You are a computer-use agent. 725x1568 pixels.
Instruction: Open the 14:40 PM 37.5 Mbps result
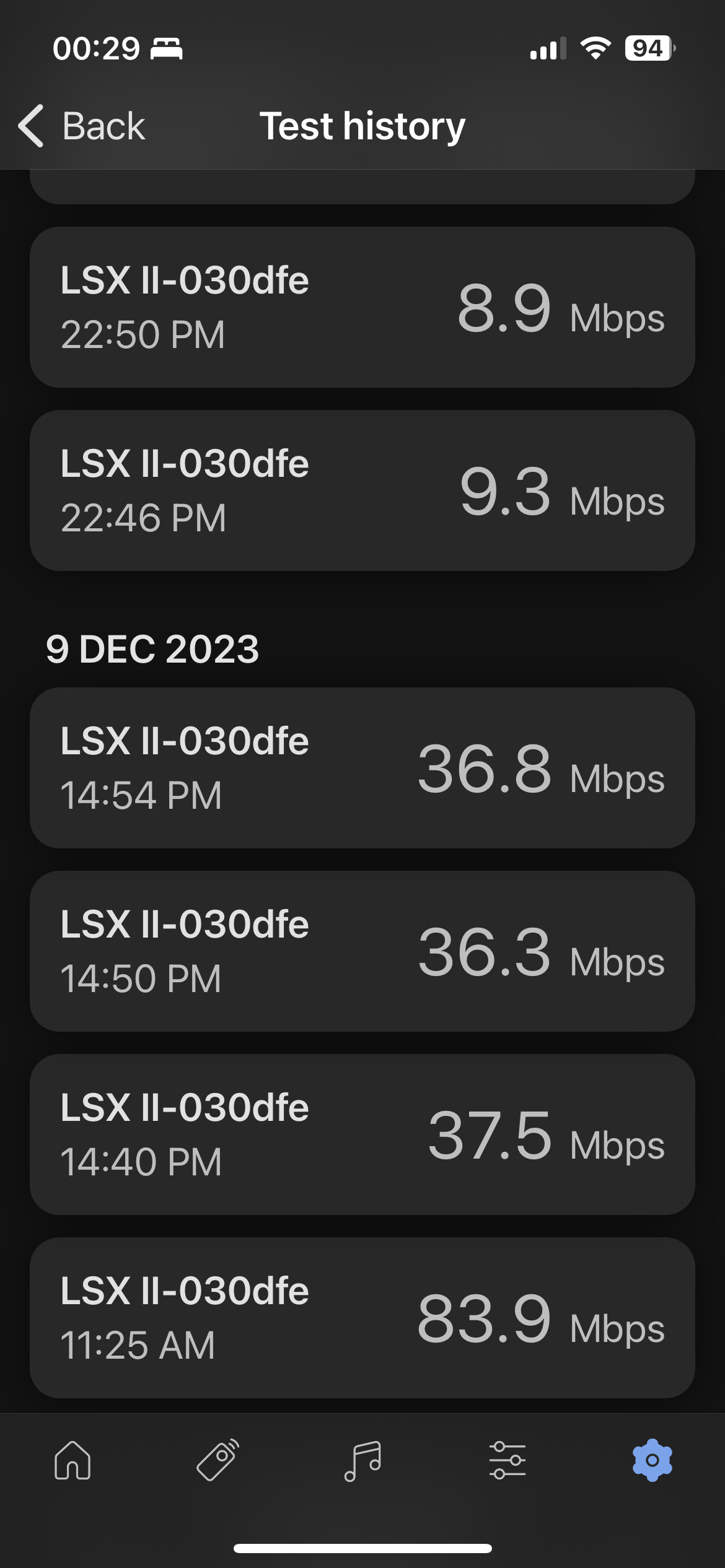coord(362,1135)
